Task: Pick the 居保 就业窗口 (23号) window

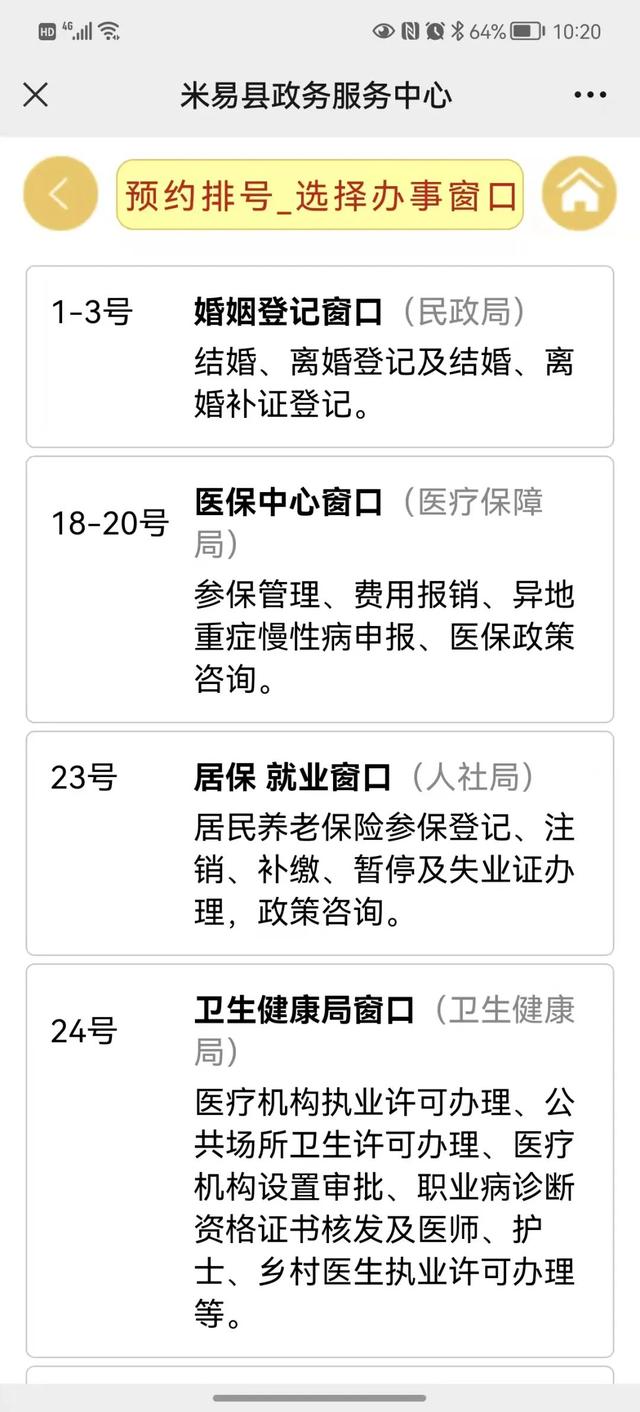Action: click(x=319, y=843)
